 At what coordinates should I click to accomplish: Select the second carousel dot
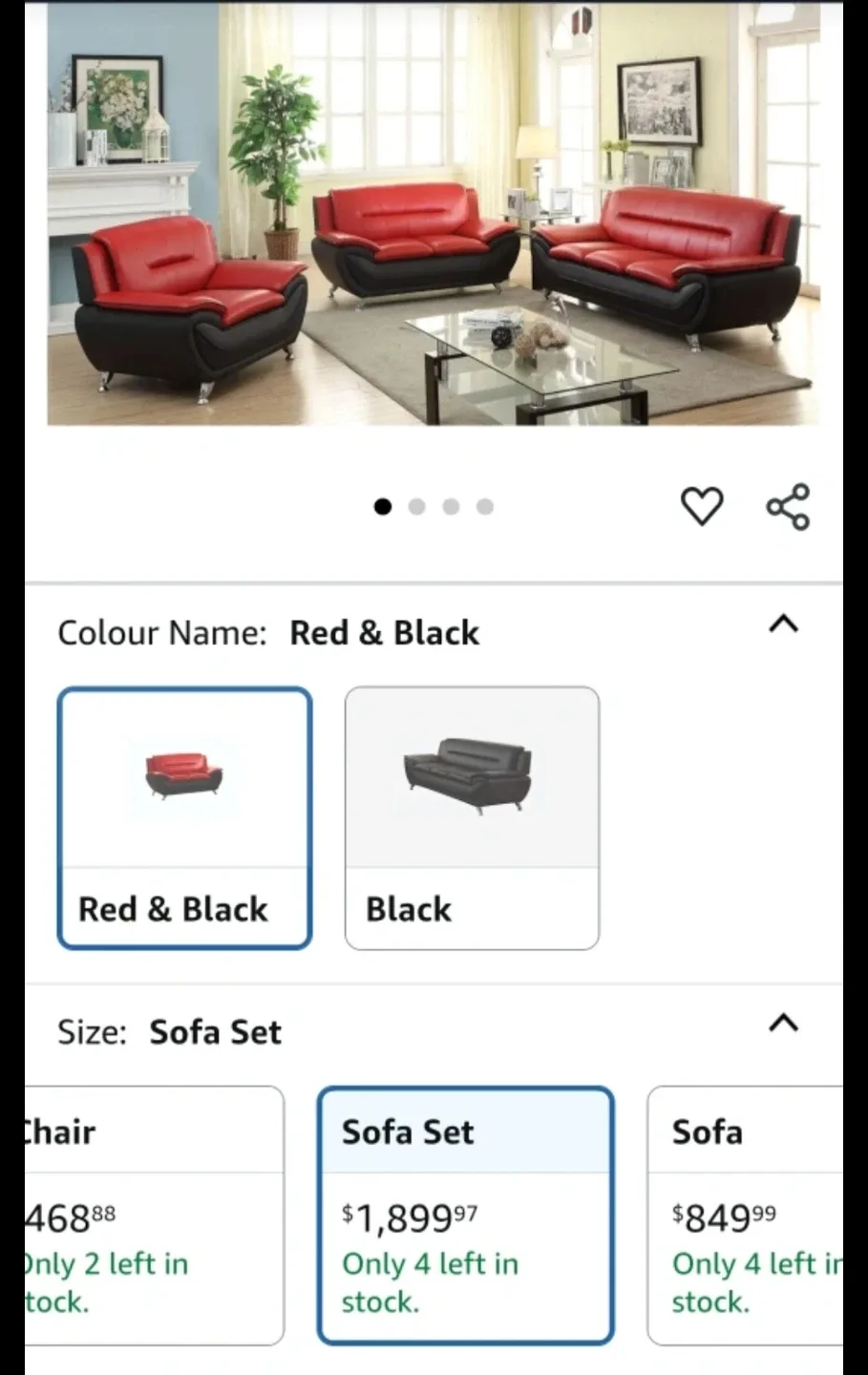click(x=416, y=506)
